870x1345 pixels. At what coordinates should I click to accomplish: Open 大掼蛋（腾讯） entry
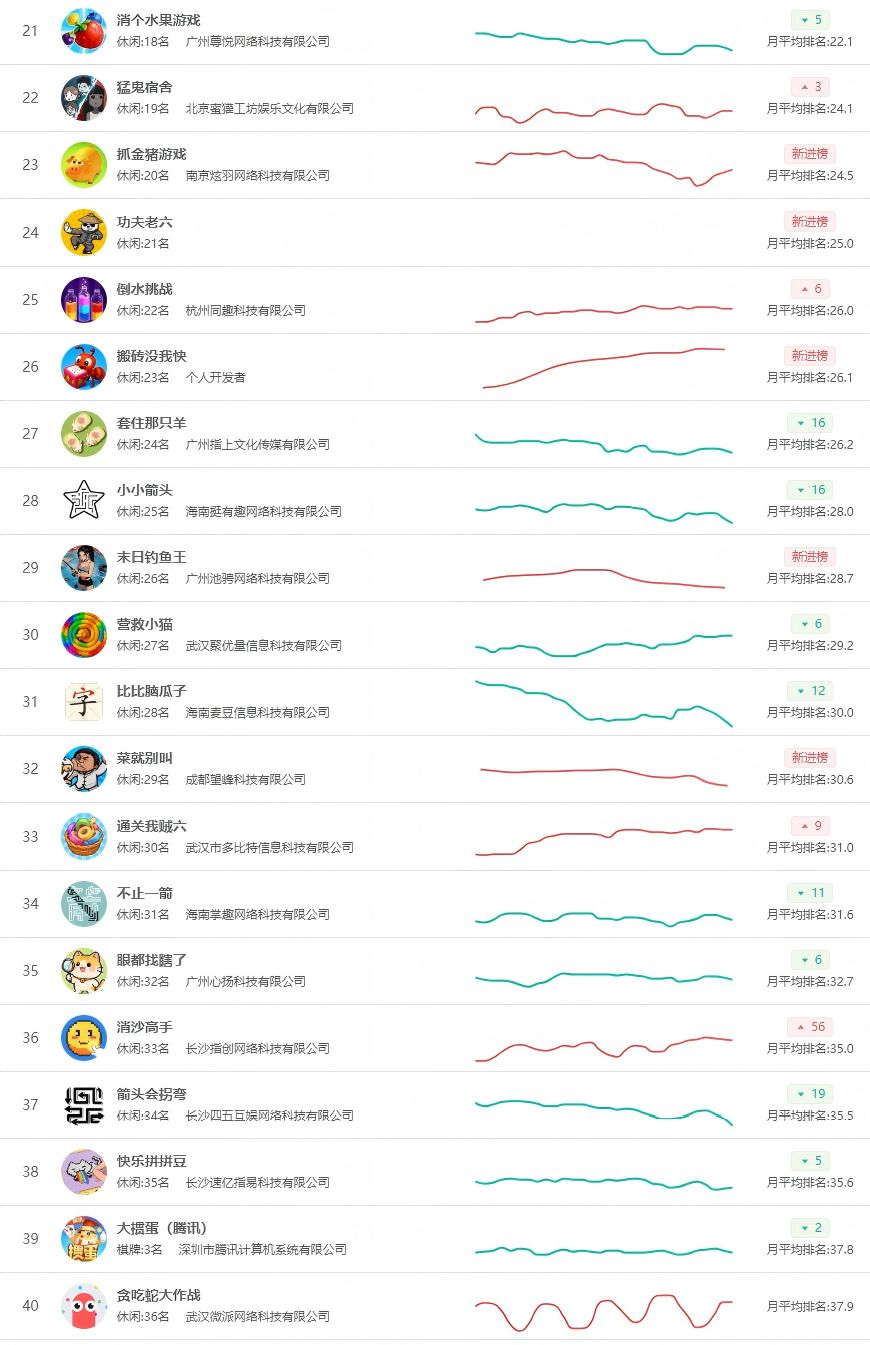(x=435, y=1238)
